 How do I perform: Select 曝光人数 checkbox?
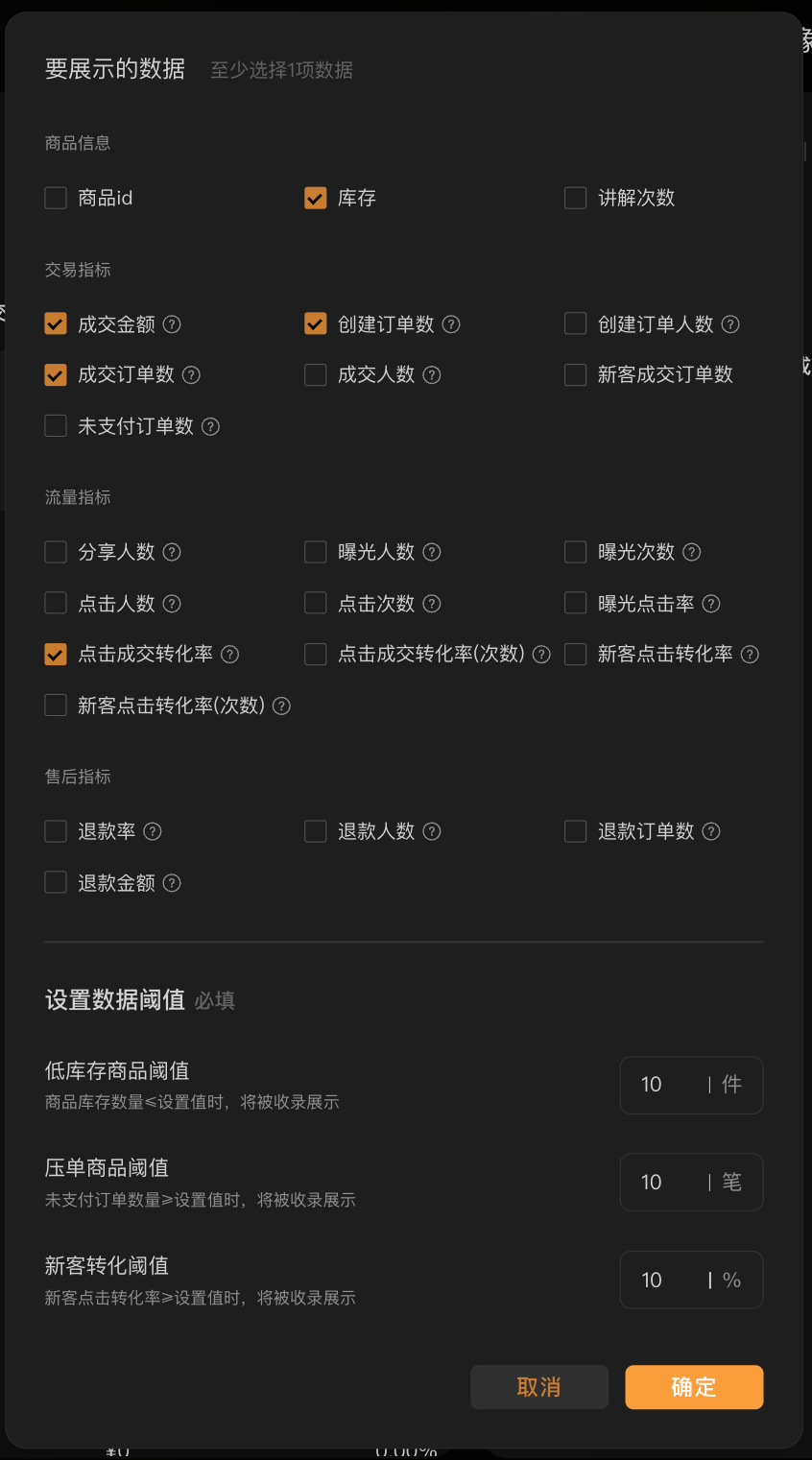click(x=316, y=552)
